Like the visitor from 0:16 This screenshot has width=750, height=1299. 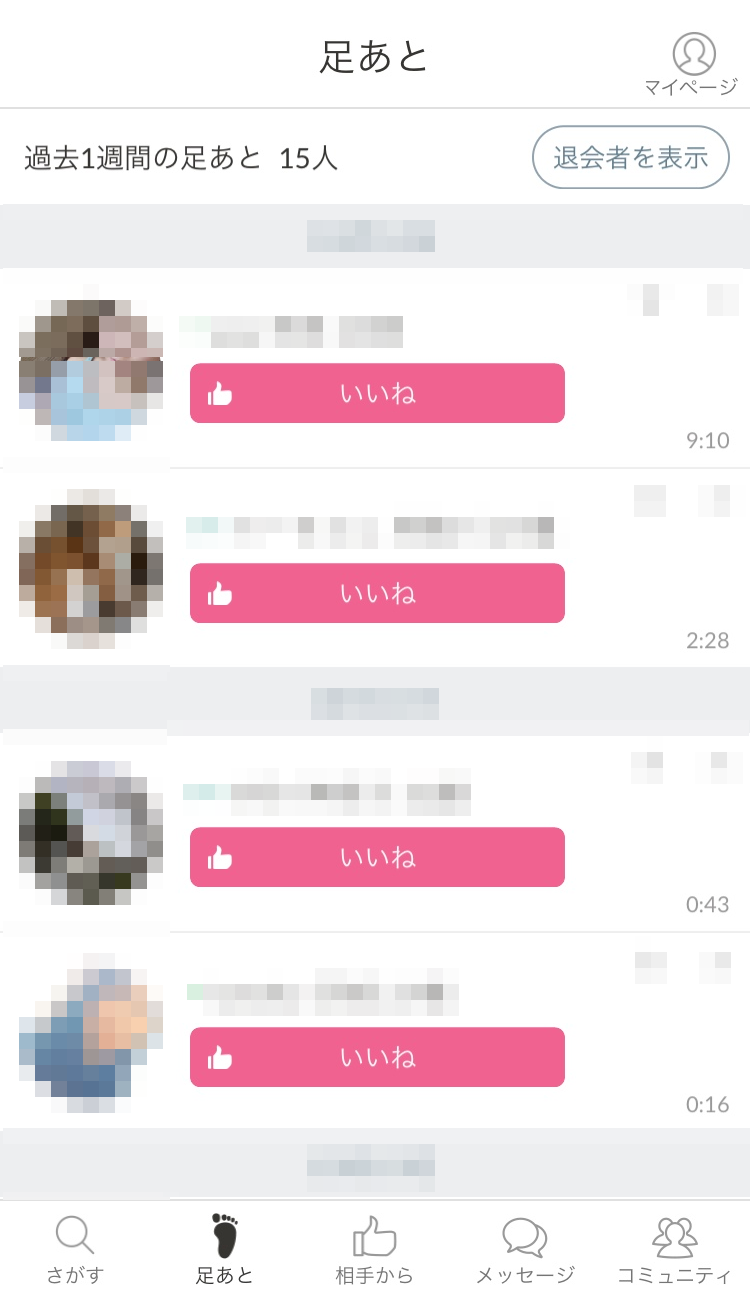(377, 1057)
